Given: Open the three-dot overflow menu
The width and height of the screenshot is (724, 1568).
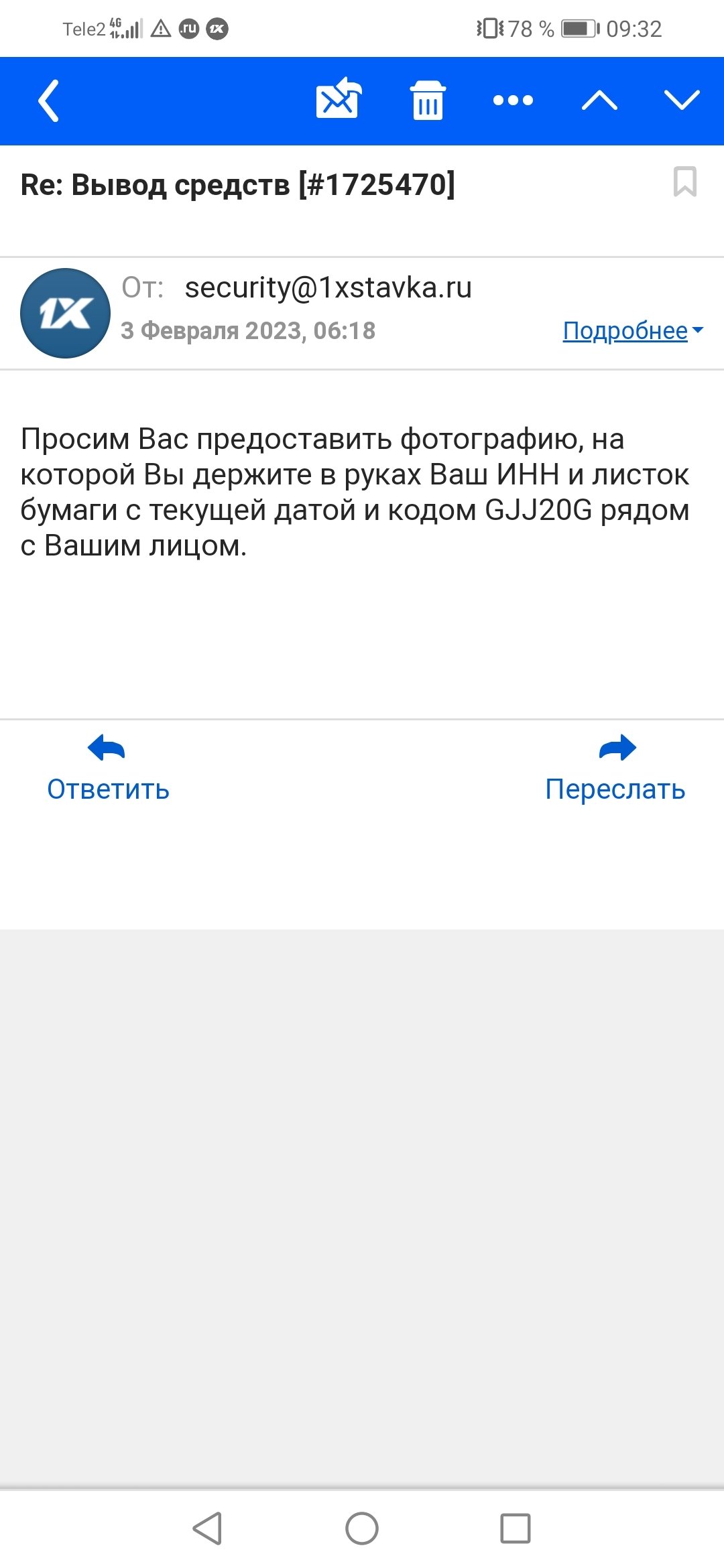Looking at the screenshot, I should 513,101.
